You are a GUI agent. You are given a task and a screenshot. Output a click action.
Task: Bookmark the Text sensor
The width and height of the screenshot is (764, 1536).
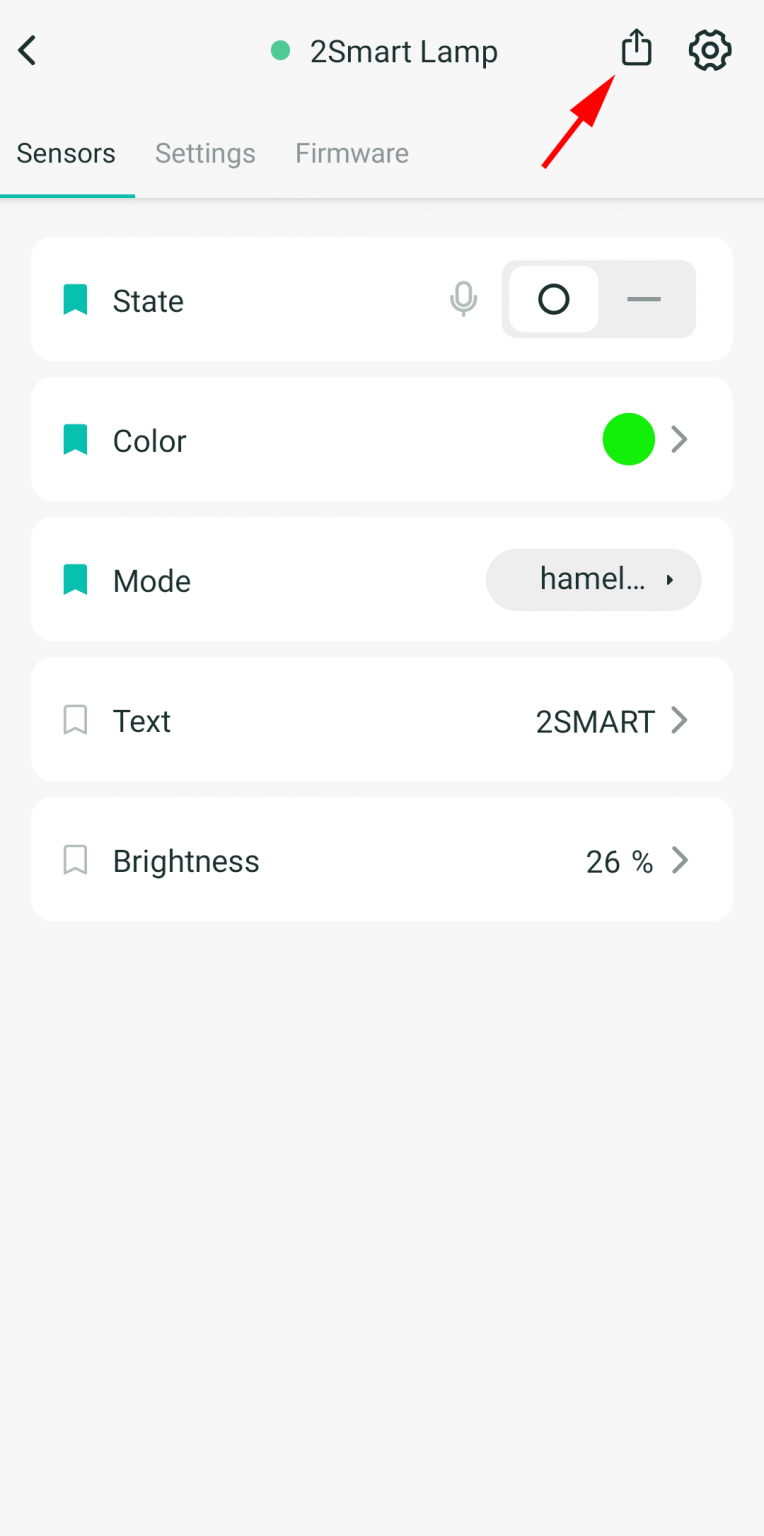pos(74,719)
